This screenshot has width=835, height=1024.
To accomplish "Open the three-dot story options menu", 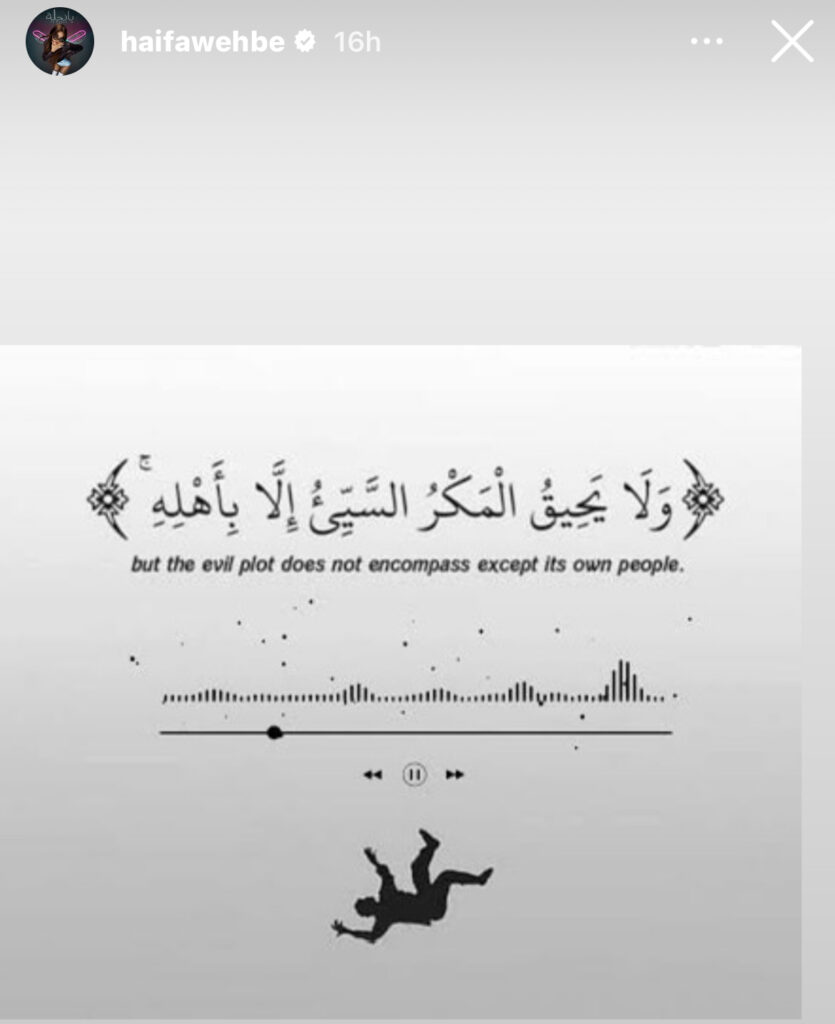I will coord(706,42).
